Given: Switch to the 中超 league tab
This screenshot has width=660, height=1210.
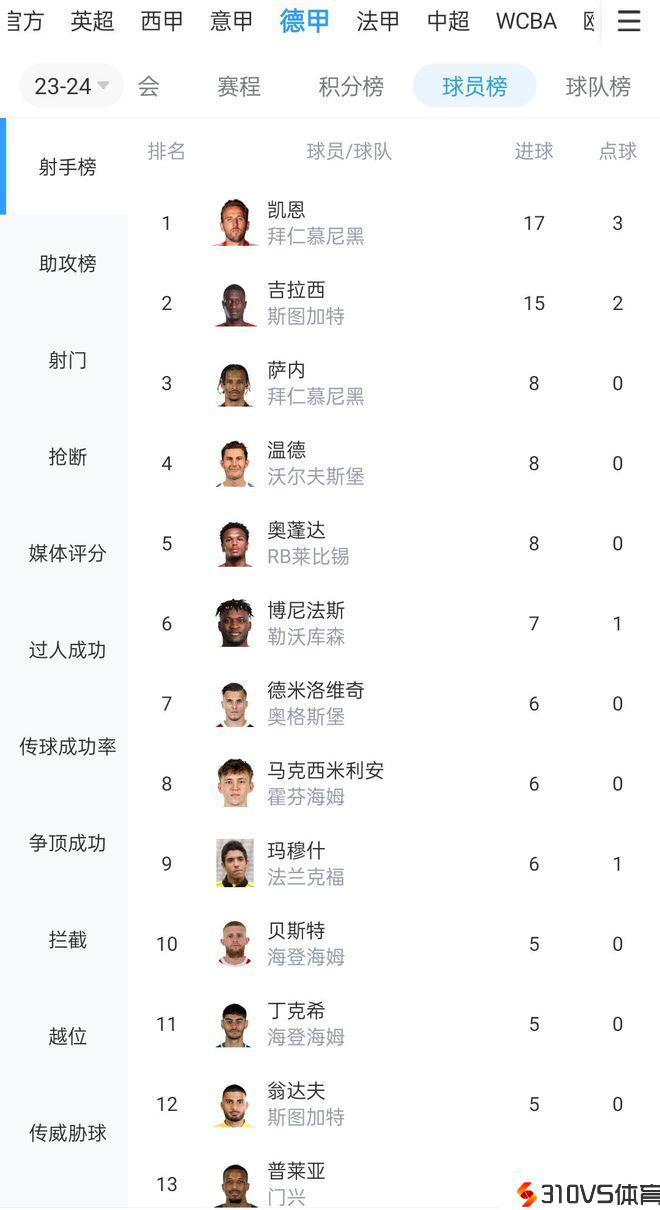Looking at the screenshot, I should (448, 21).
